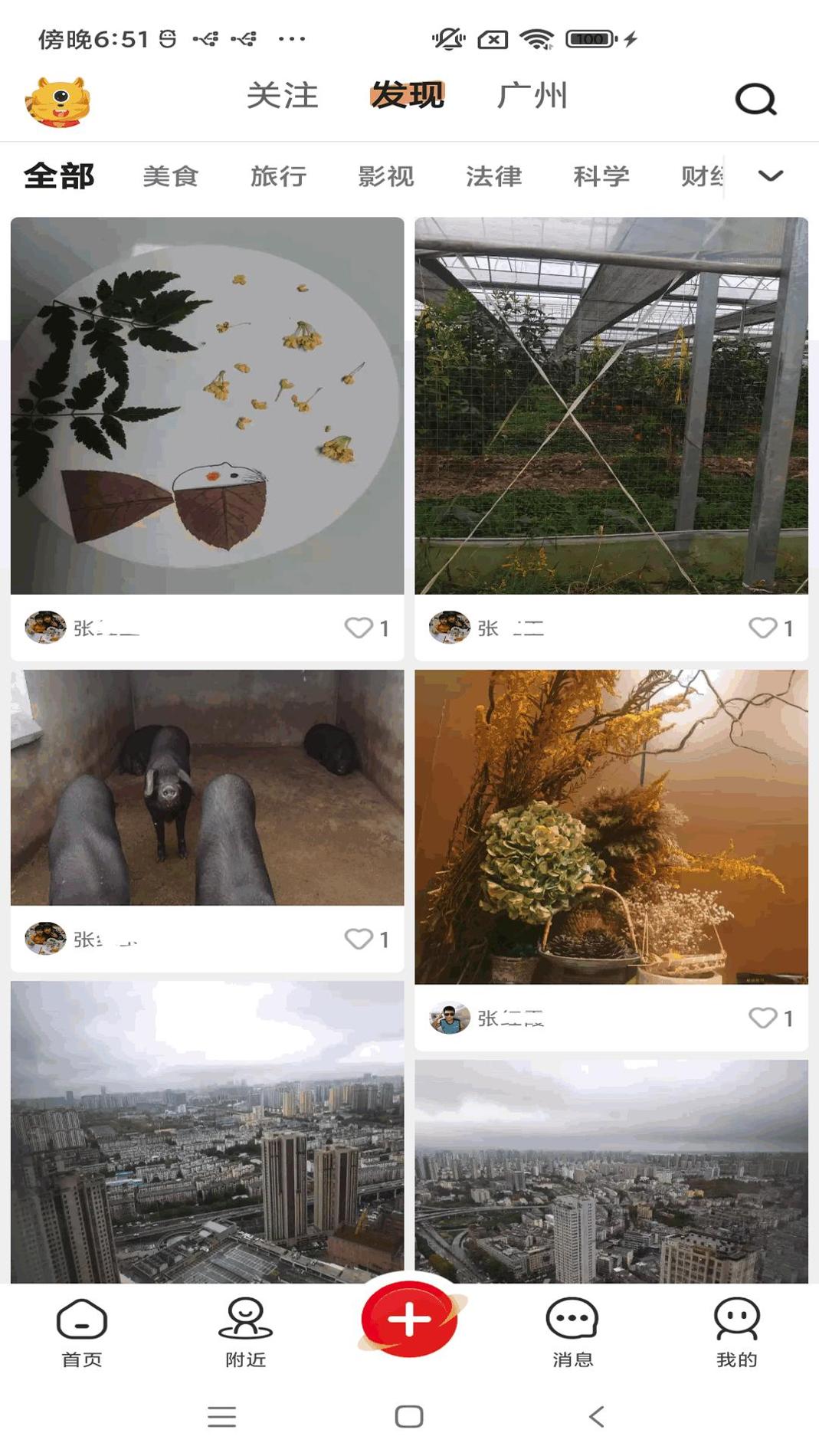The width and height of the screenshot is (819, 1456).
Task: Select the 科学 category
Action: 601,176
